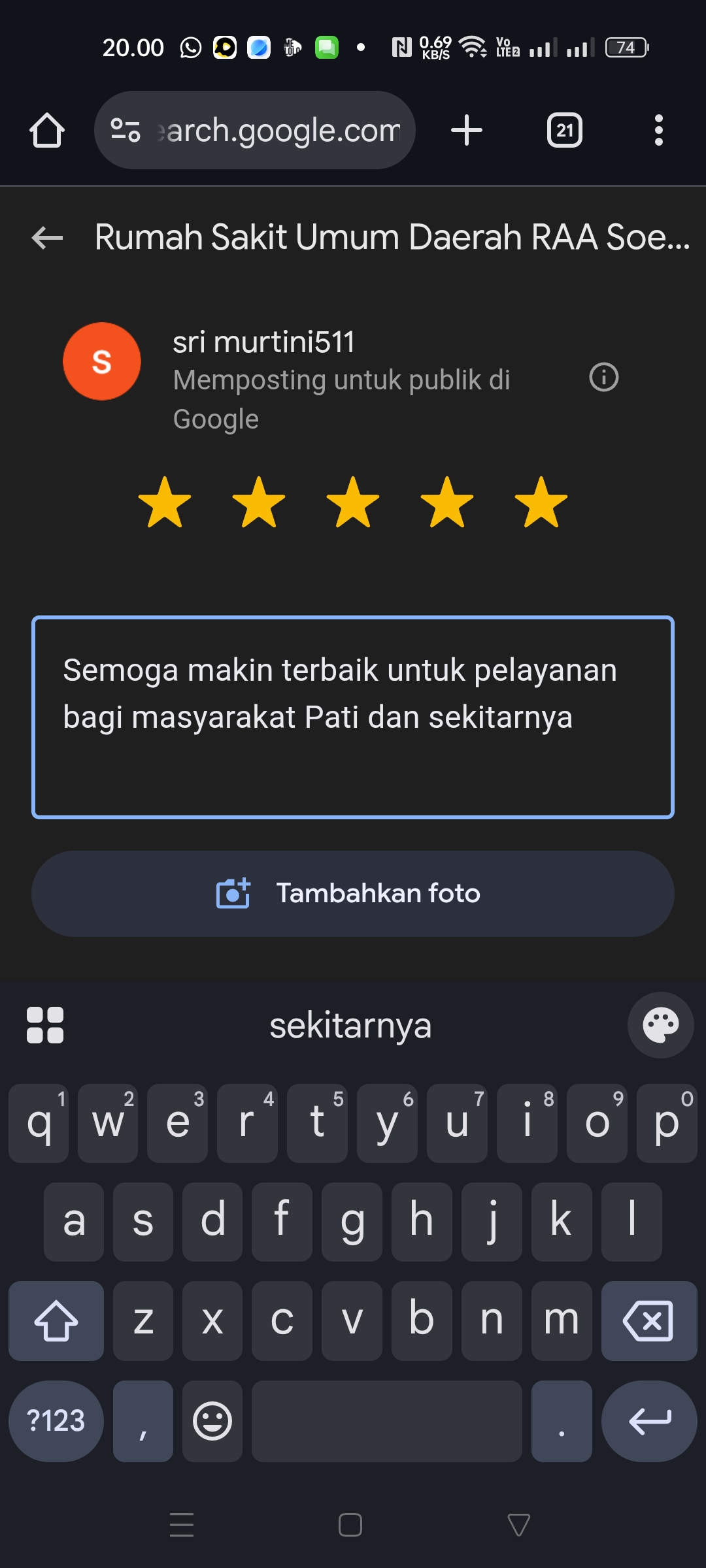
Task: Open browser home page
Action: point(47,130)
